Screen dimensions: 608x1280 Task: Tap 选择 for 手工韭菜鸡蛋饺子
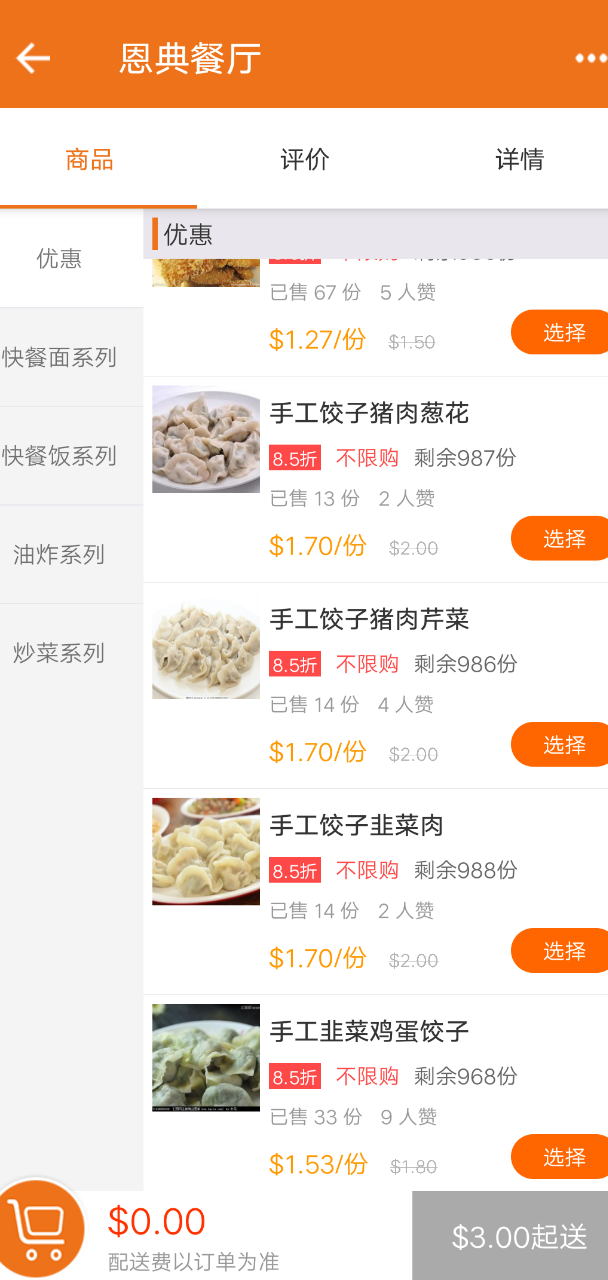click(561, 1157)
